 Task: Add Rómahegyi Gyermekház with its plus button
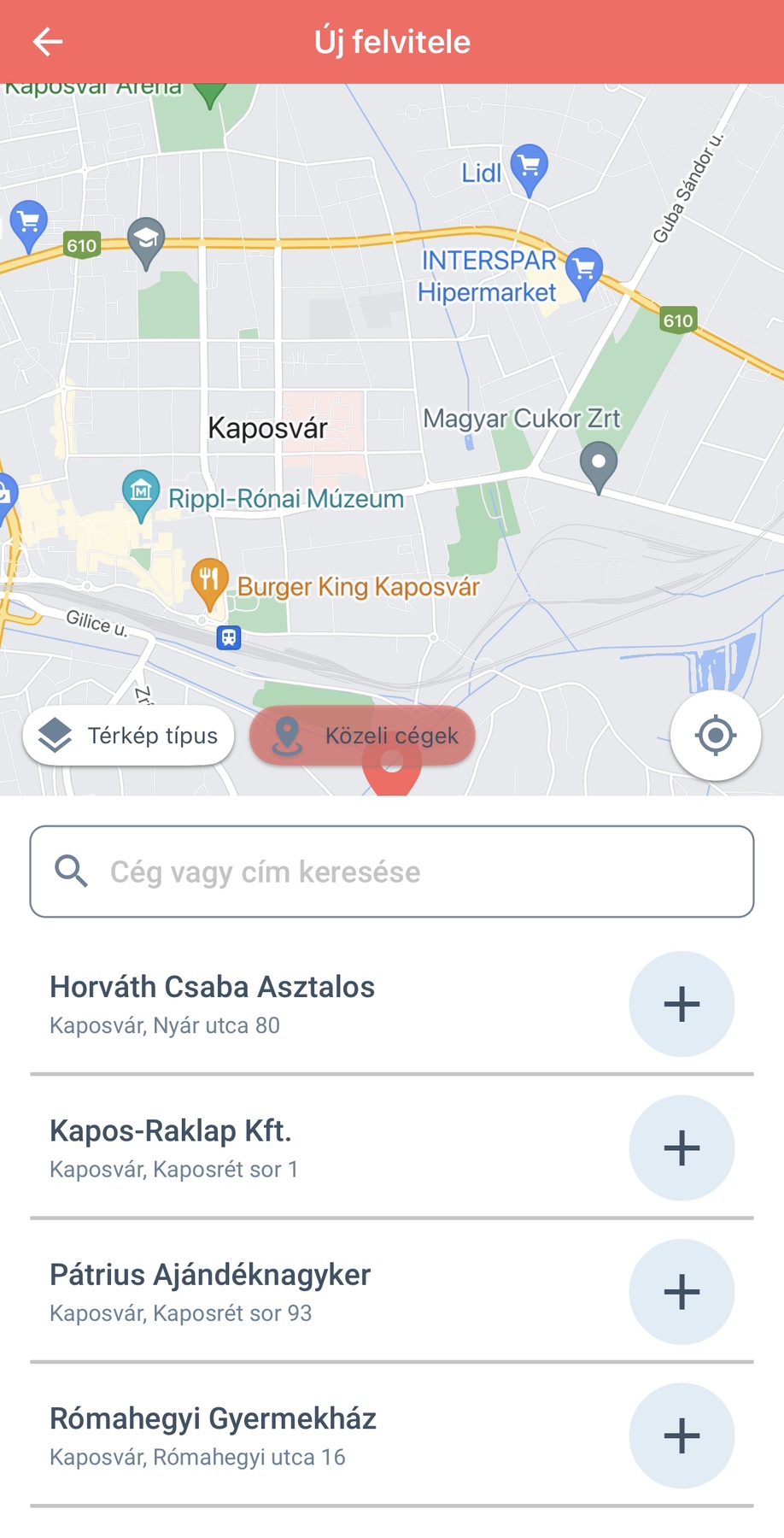pos(682,1435)
